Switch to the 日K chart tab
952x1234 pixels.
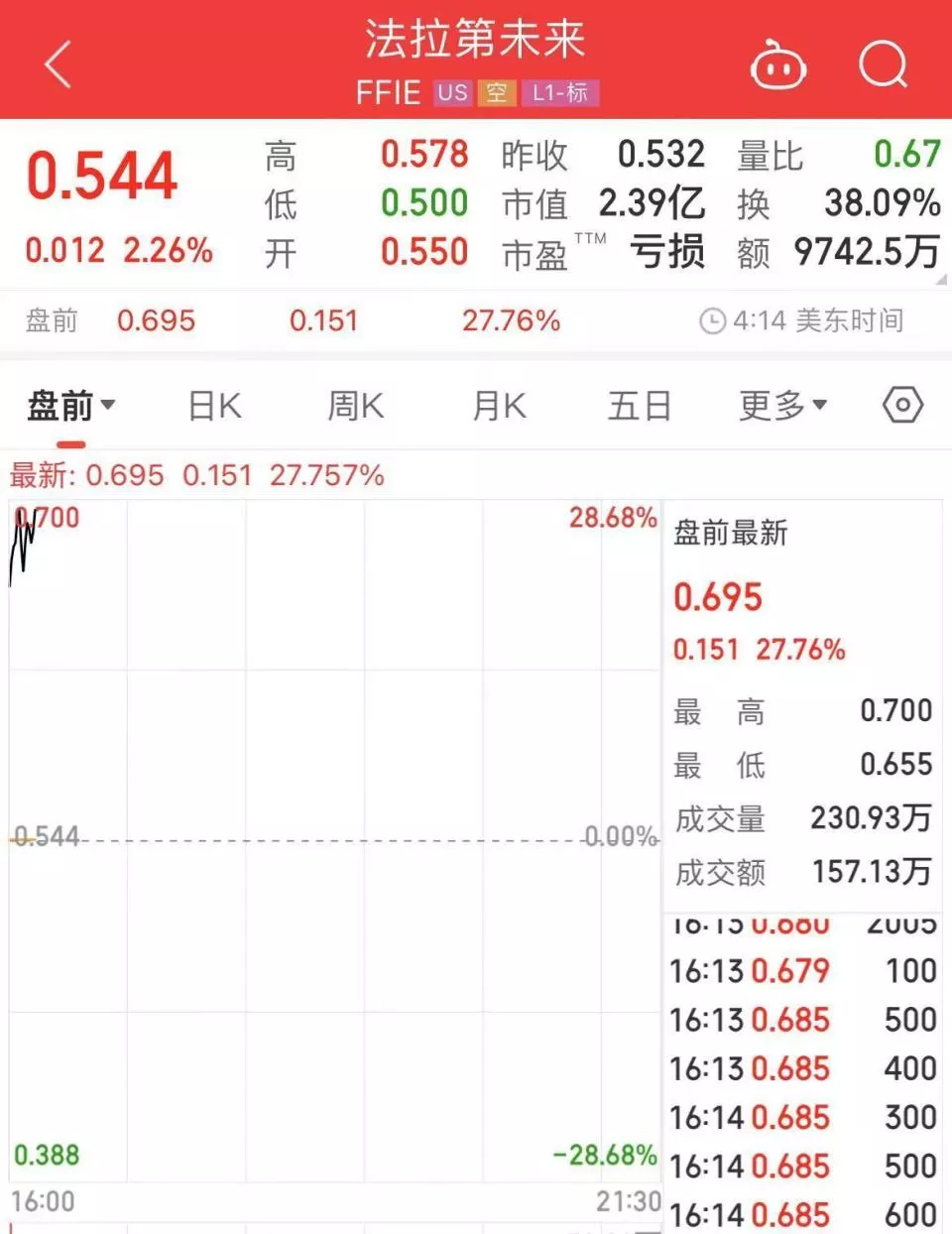[x=215, y=406]
